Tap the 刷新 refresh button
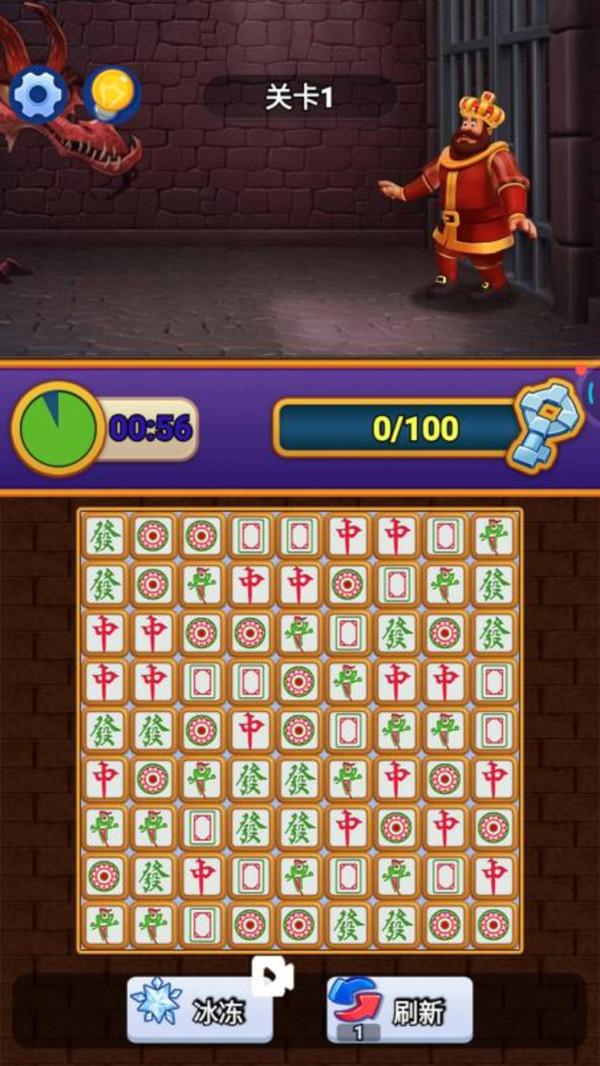 click(400, 1008)
